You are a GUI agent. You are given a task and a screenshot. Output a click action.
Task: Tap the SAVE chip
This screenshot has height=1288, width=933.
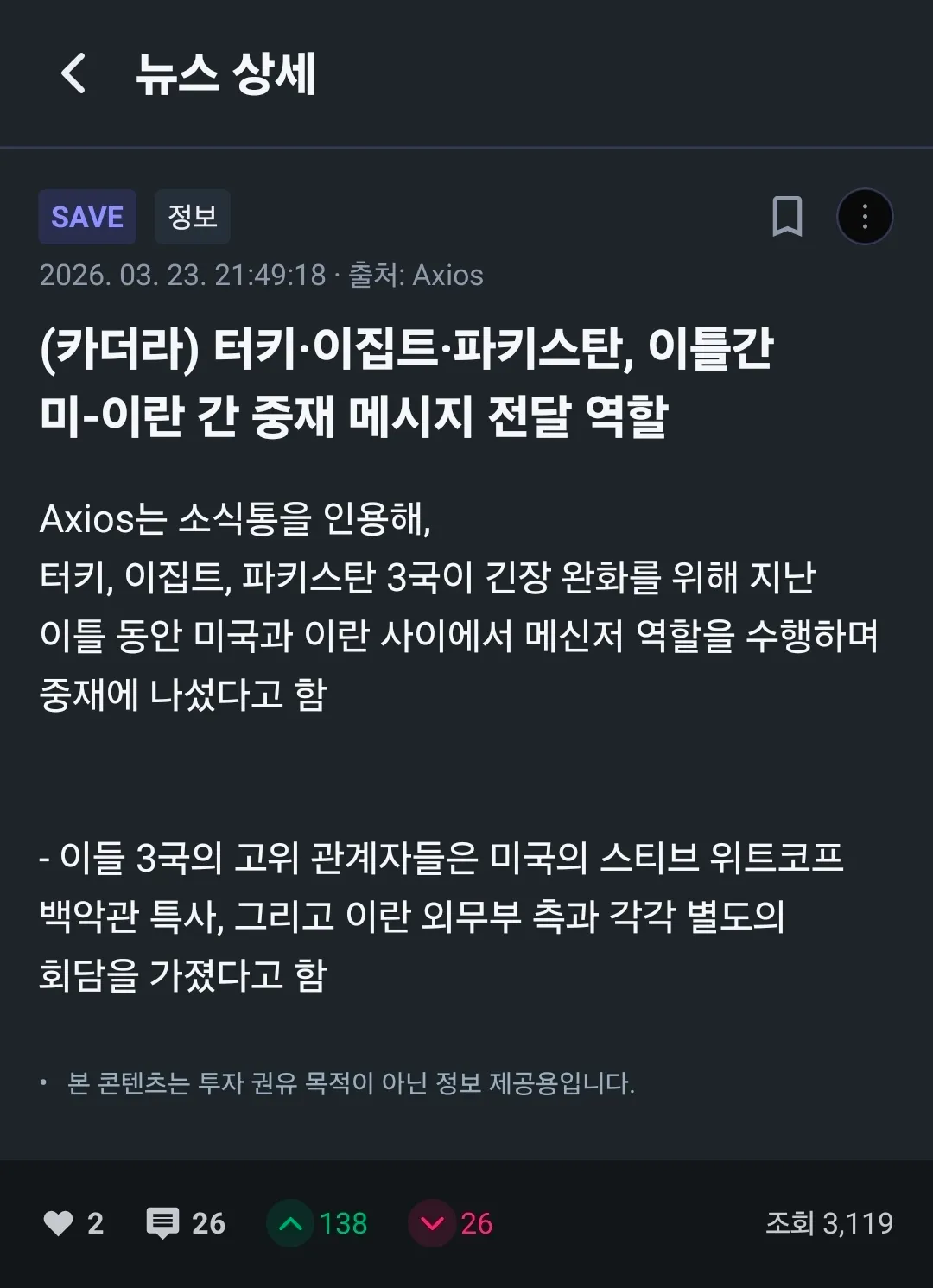(x=87, y=217)
